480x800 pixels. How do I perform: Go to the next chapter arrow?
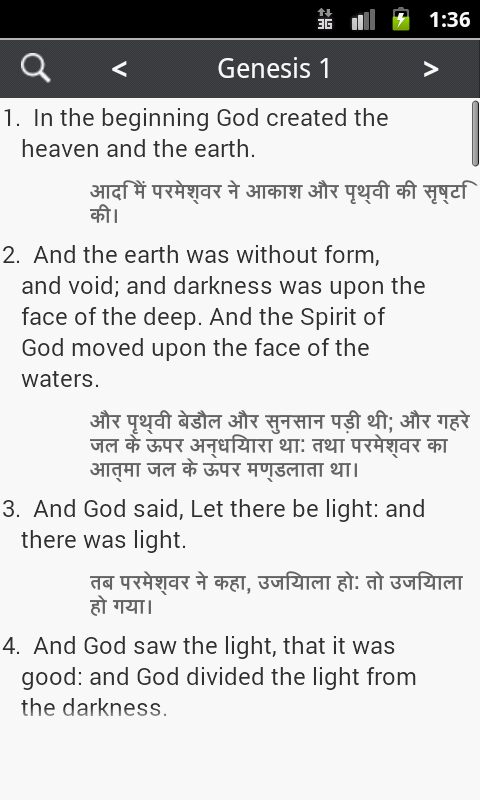(431, 69)
